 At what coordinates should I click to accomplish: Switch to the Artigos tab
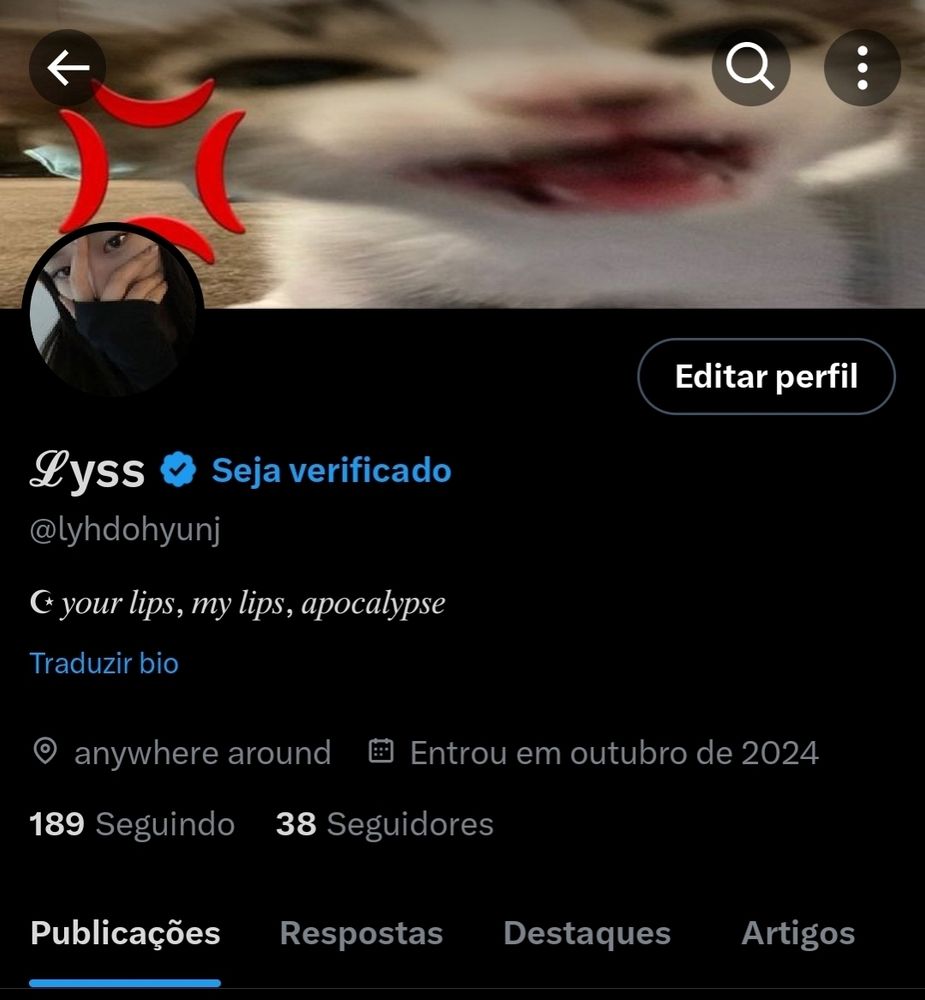click(798, 934)
